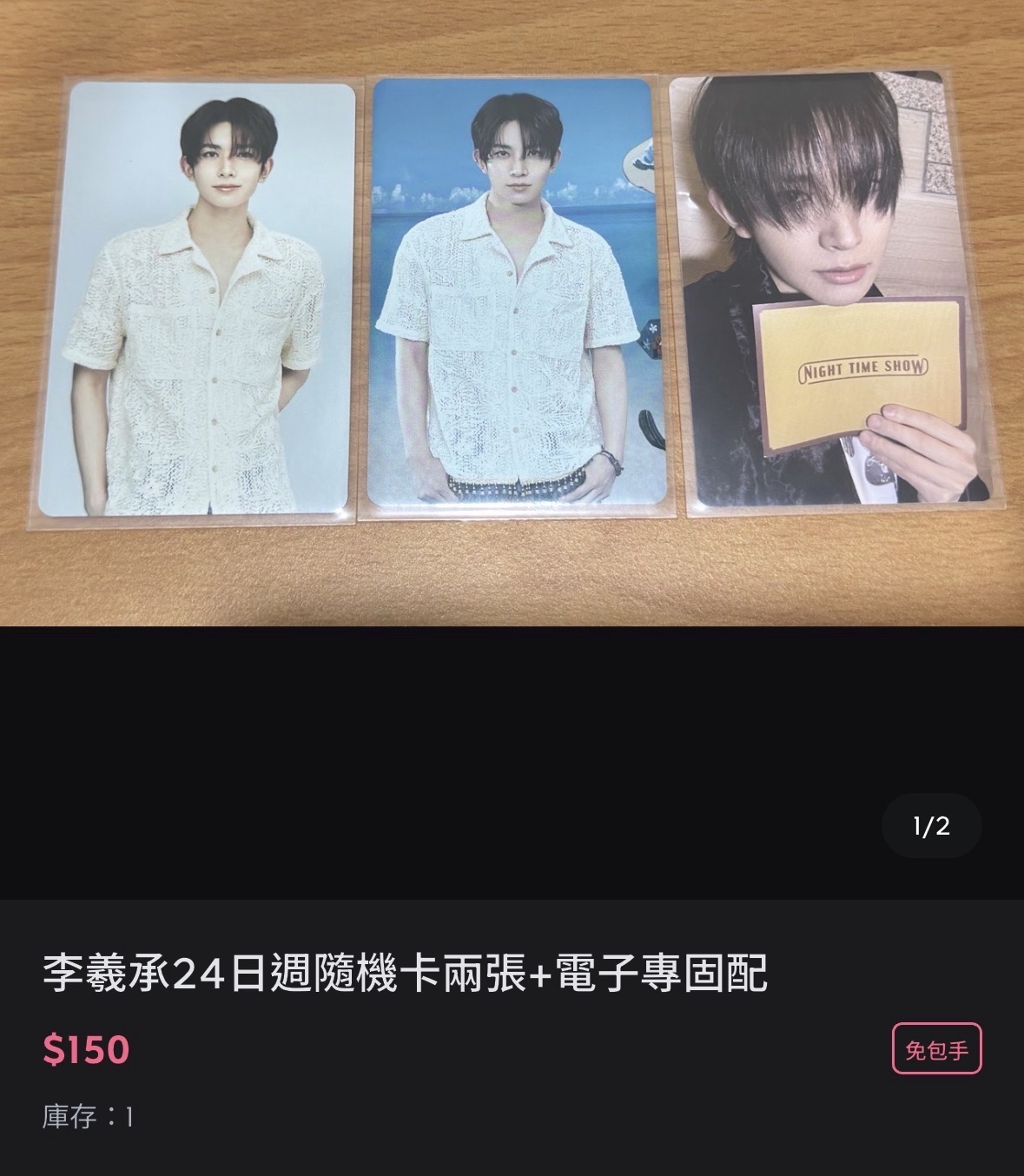Tap the 免包手 tag
The height and width of the screenshot is (1176, 1024).
coord(936,1050)
